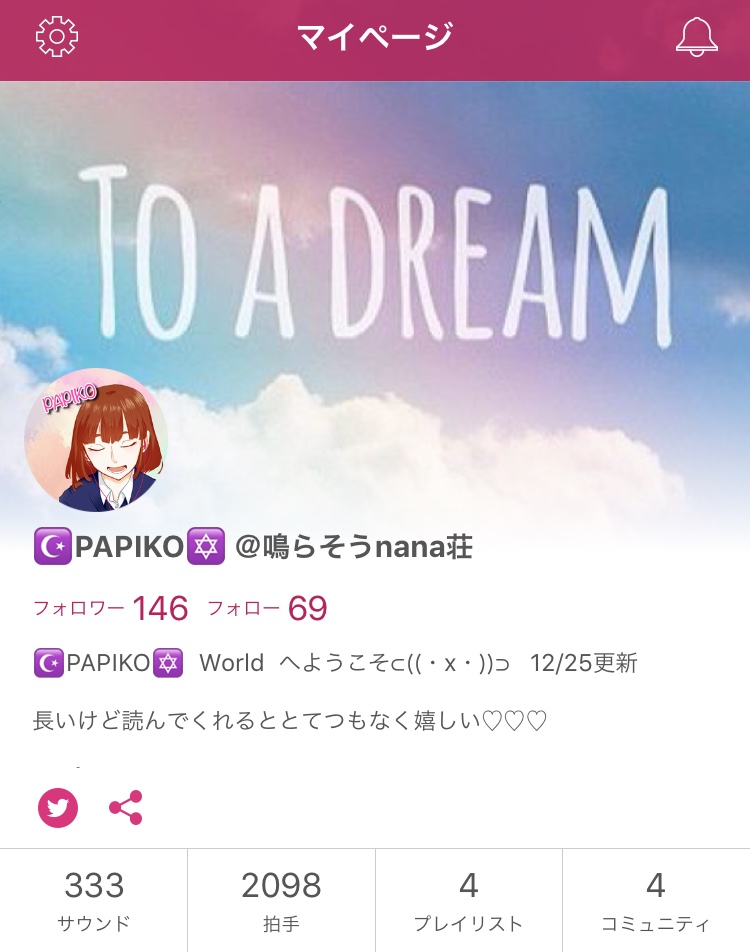The height and width of the screenshot is (952, 750).
Task: Open the settings gear
Action: (57, 37)
